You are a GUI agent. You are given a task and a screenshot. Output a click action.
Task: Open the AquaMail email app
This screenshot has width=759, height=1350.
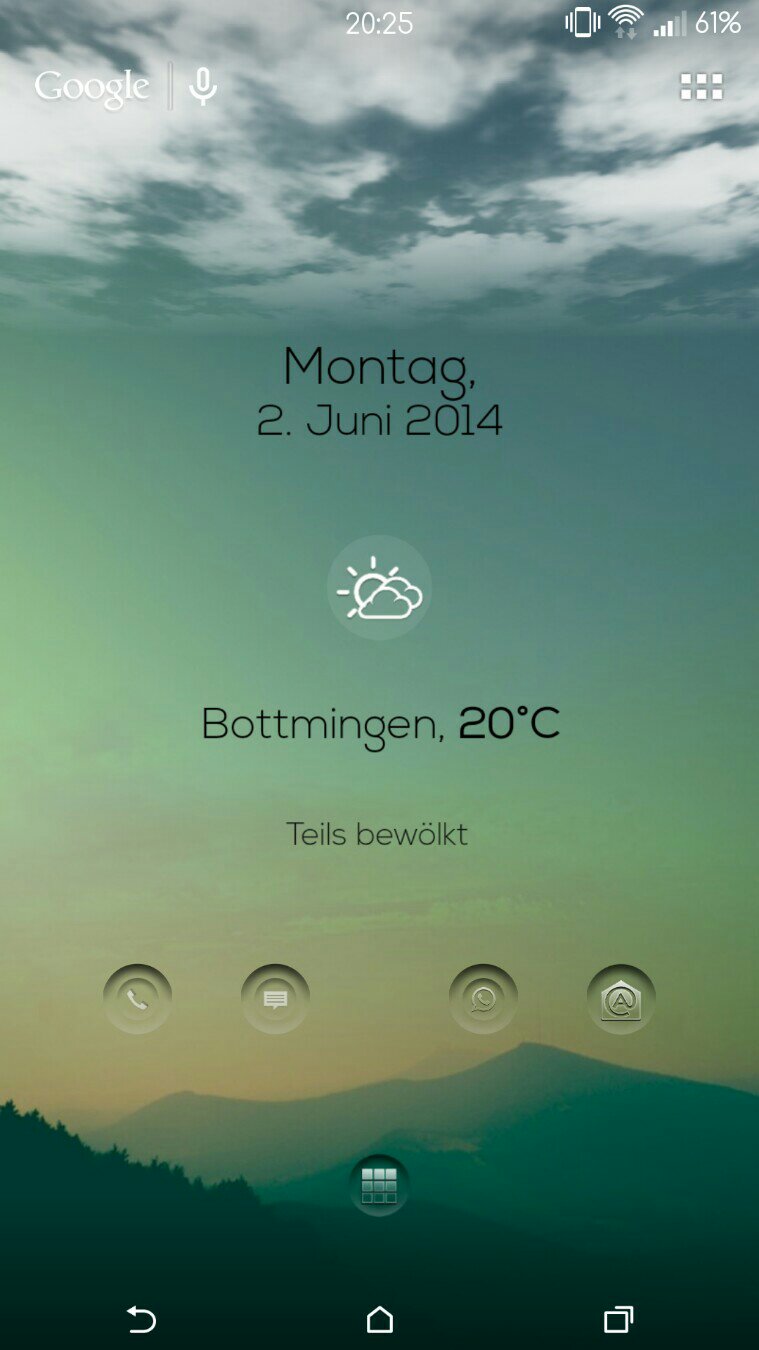pos(621,999)
